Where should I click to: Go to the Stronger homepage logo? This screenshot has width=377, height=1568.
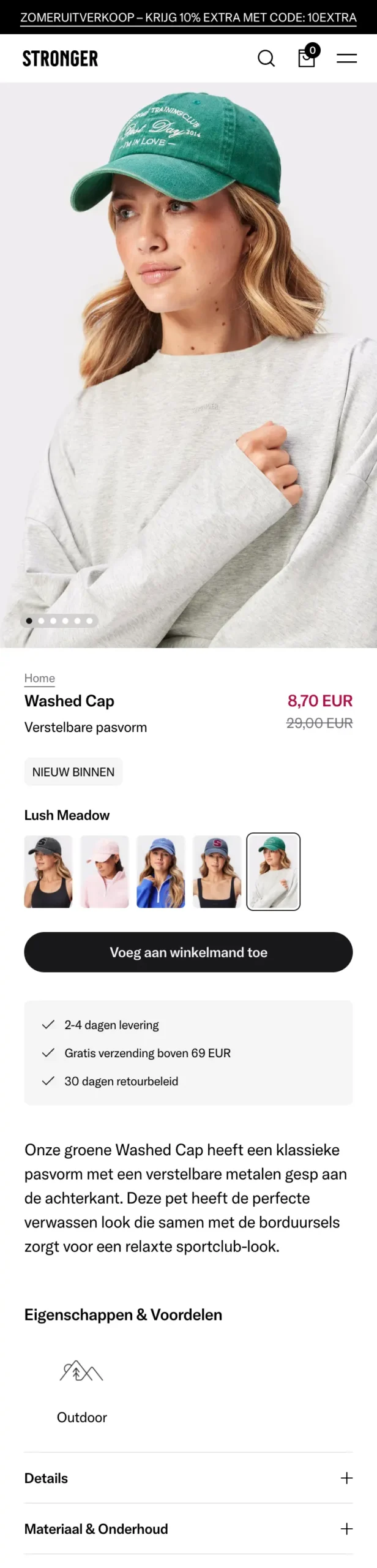pyautogui.click(x=60, y=58)
